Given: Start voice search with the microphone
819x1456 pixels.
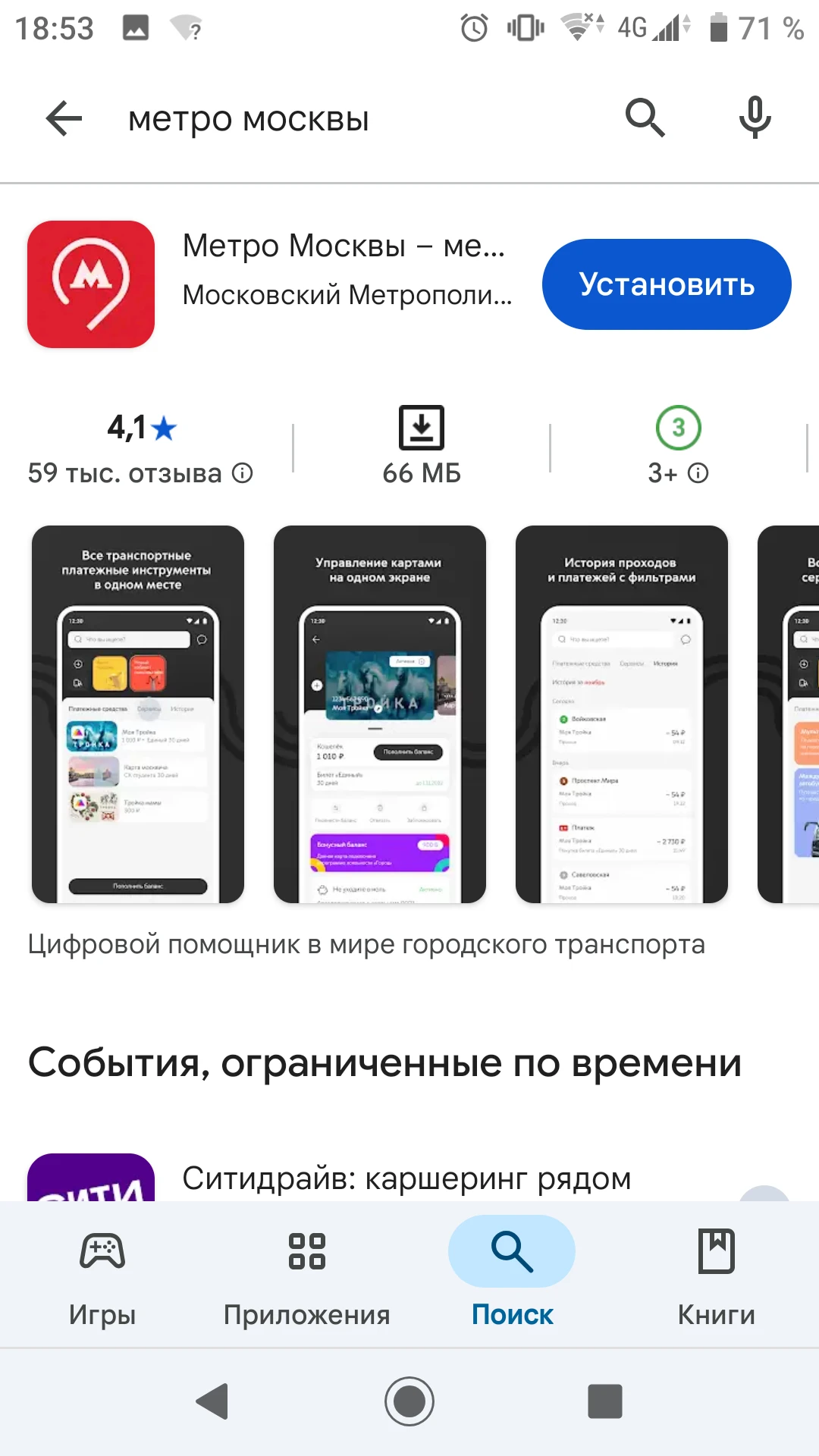Looking at the screenshot, I should click(x=755, y=118).
